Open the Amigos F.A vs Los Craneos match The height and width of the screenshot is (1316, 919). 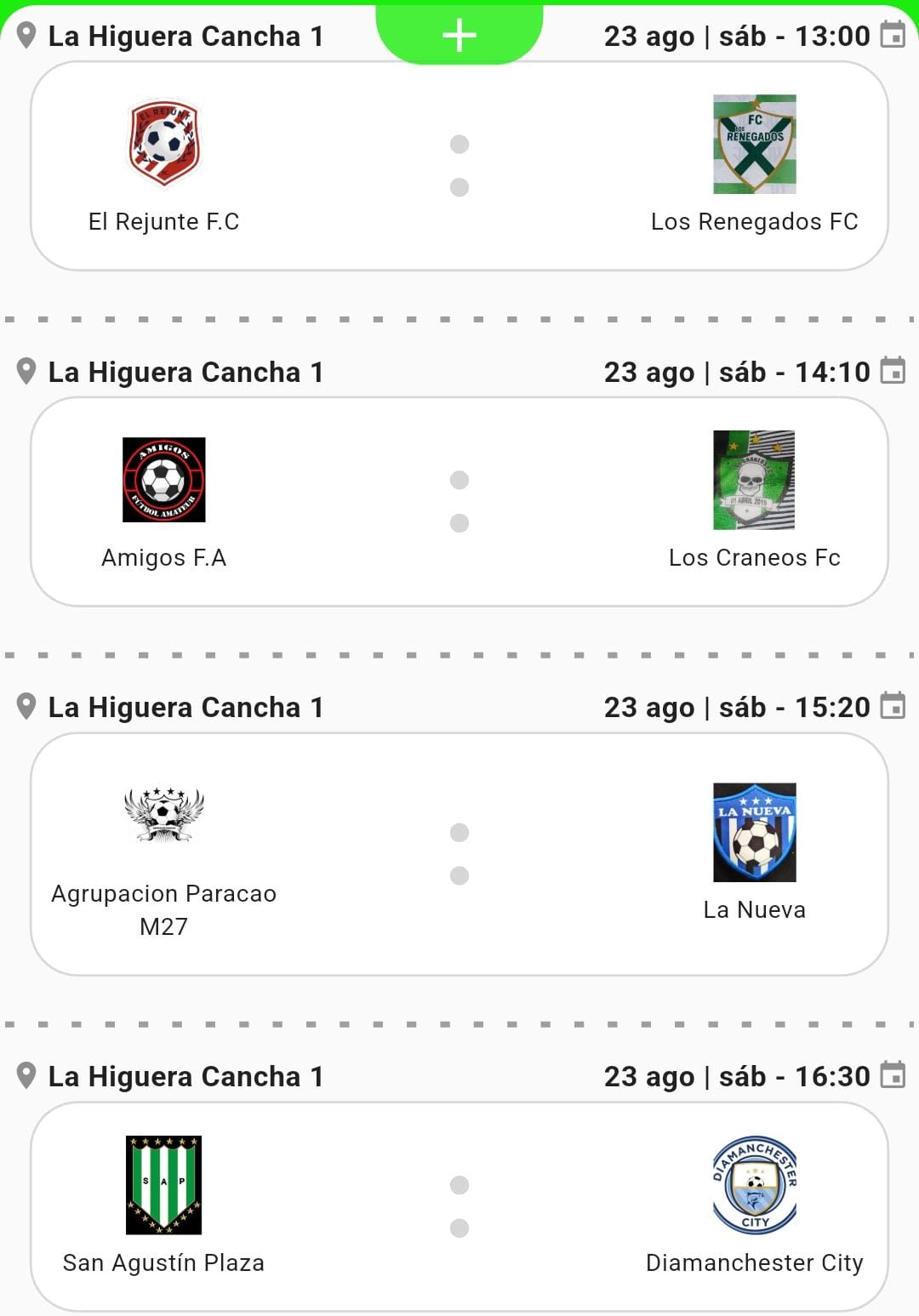pos(459,502)
